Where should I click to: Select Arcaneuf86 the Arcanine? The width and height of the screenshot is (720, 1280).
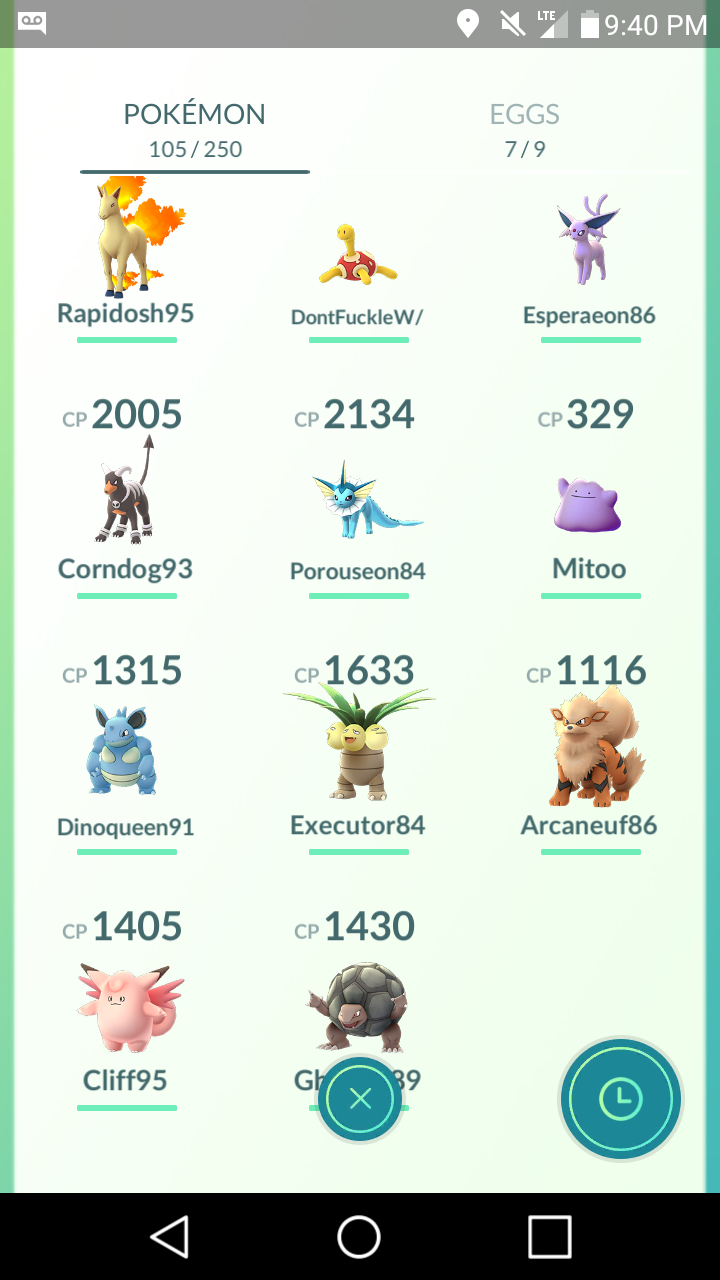[589, 752]
